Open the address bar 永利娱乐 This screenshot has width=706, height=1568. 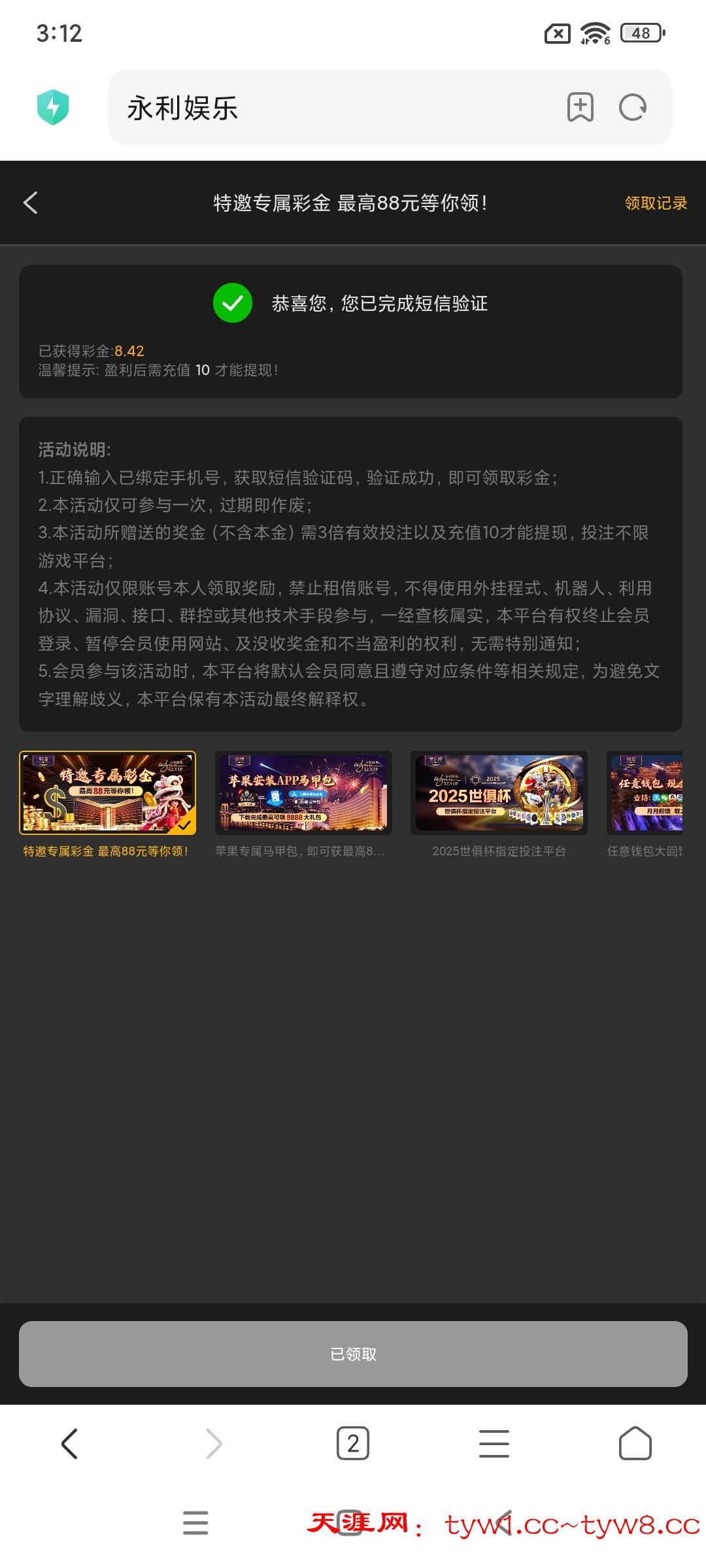pos(327,108)
